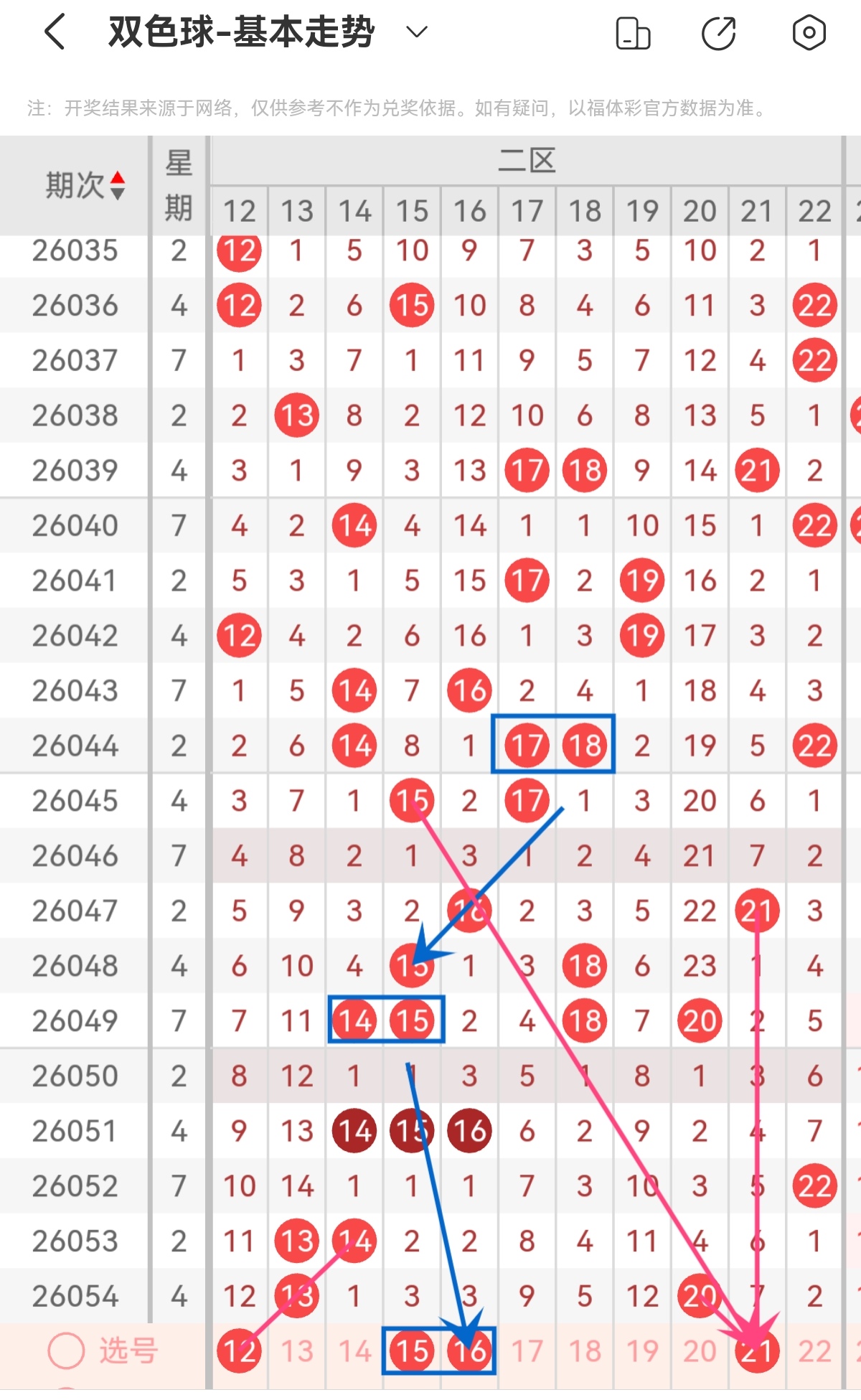
Task: Pick number 17 in the 选号 row
Action: pyautogui.click(x=527, y=1352)
